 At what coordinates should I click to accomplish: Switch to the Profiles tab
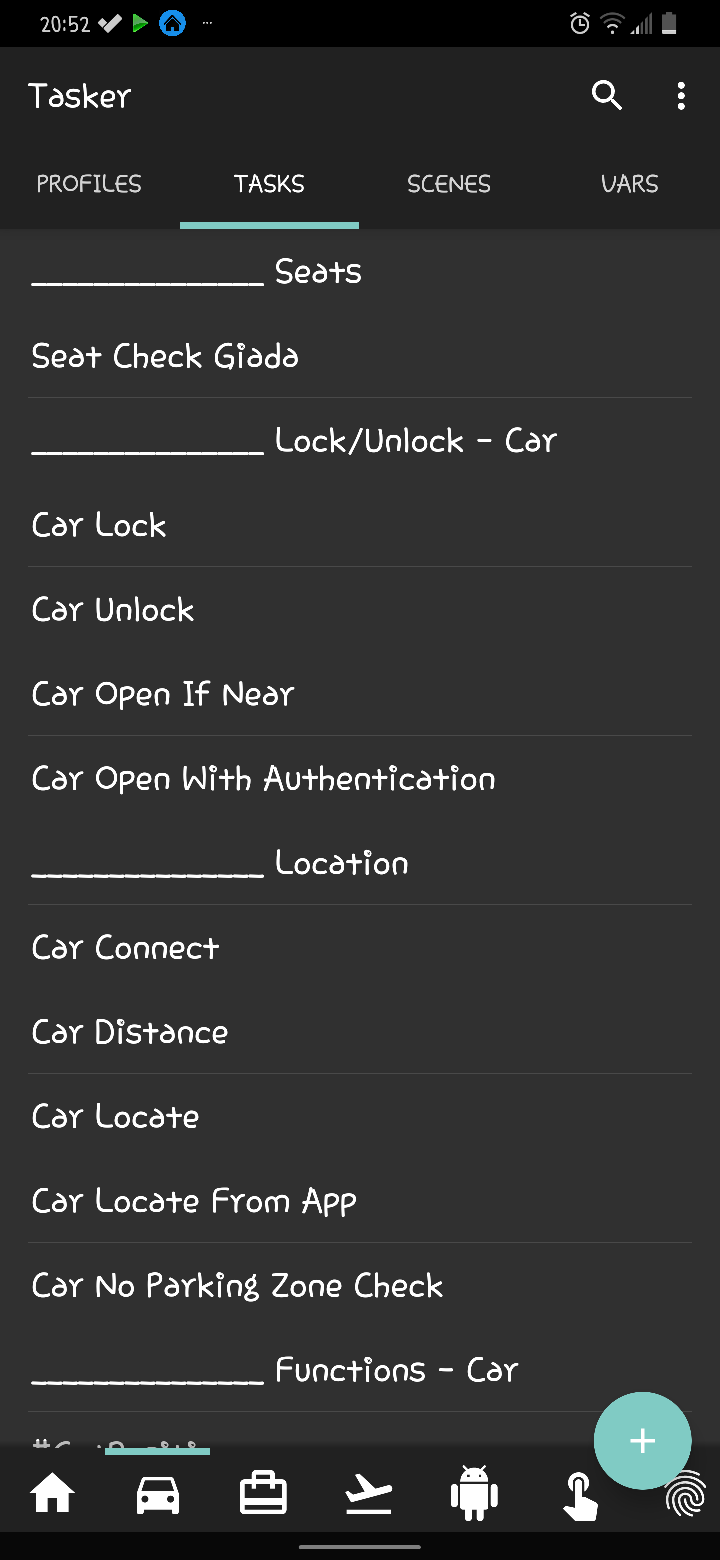pyautogui.click(x=89, y=184)
